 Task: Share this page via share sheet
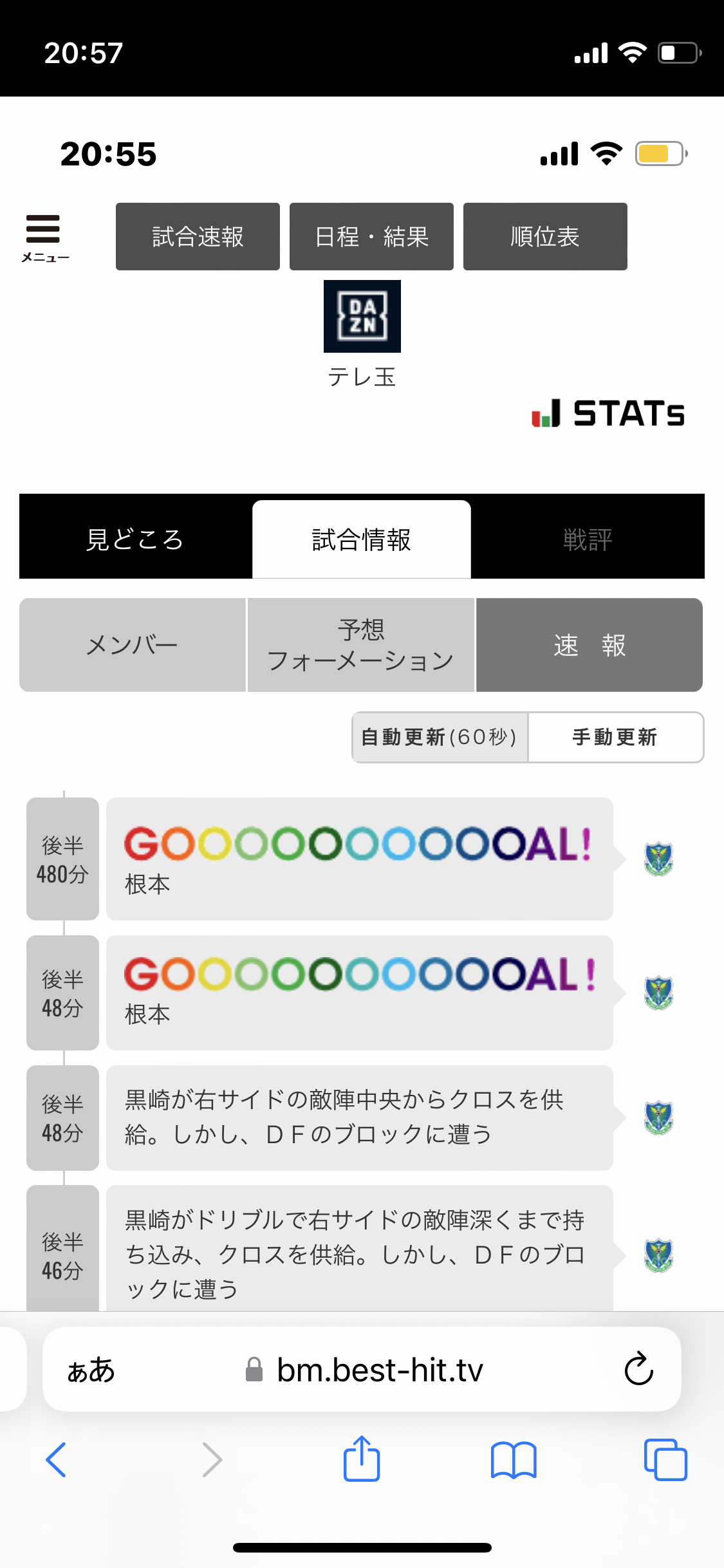point(362,1459)
